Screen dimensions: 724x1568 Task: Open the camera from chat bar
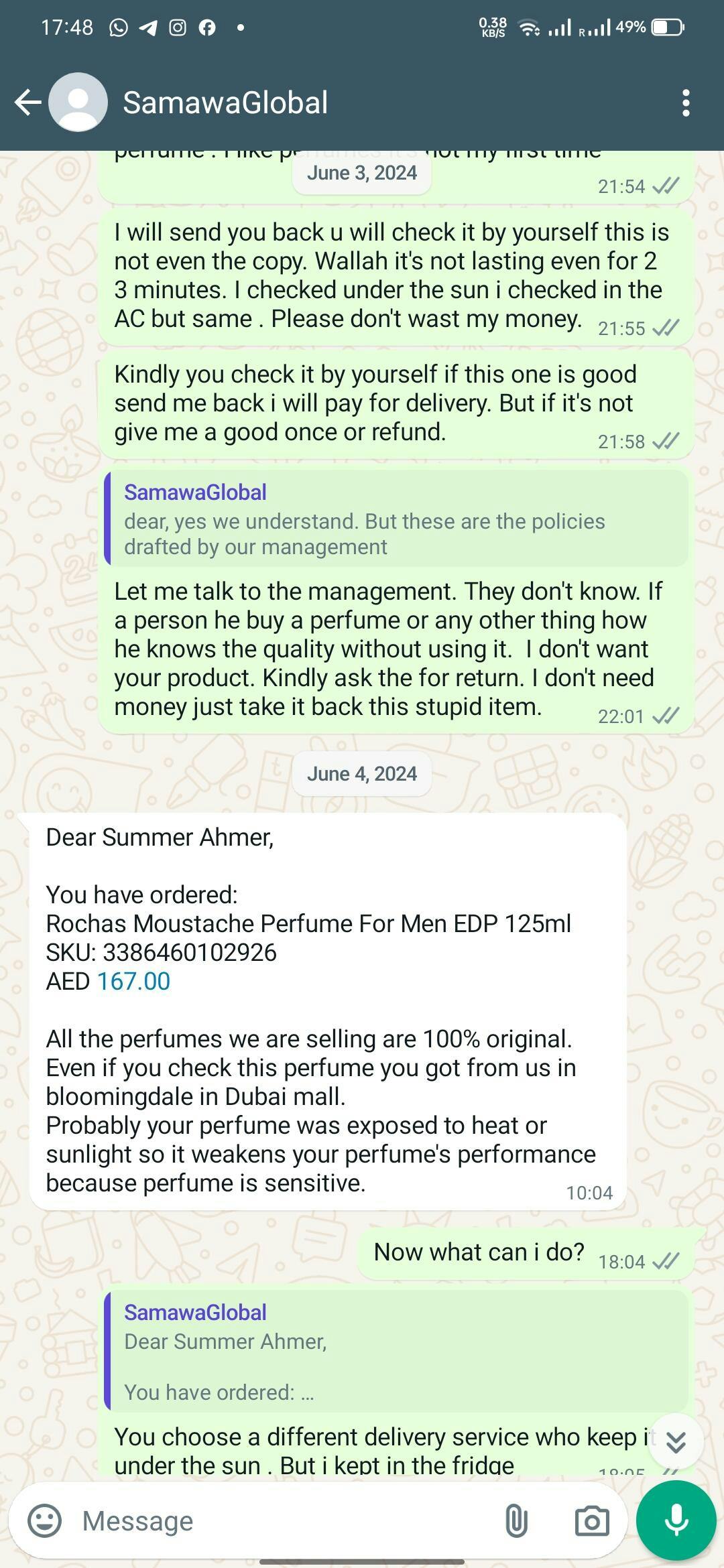[x=592, y=1521]
